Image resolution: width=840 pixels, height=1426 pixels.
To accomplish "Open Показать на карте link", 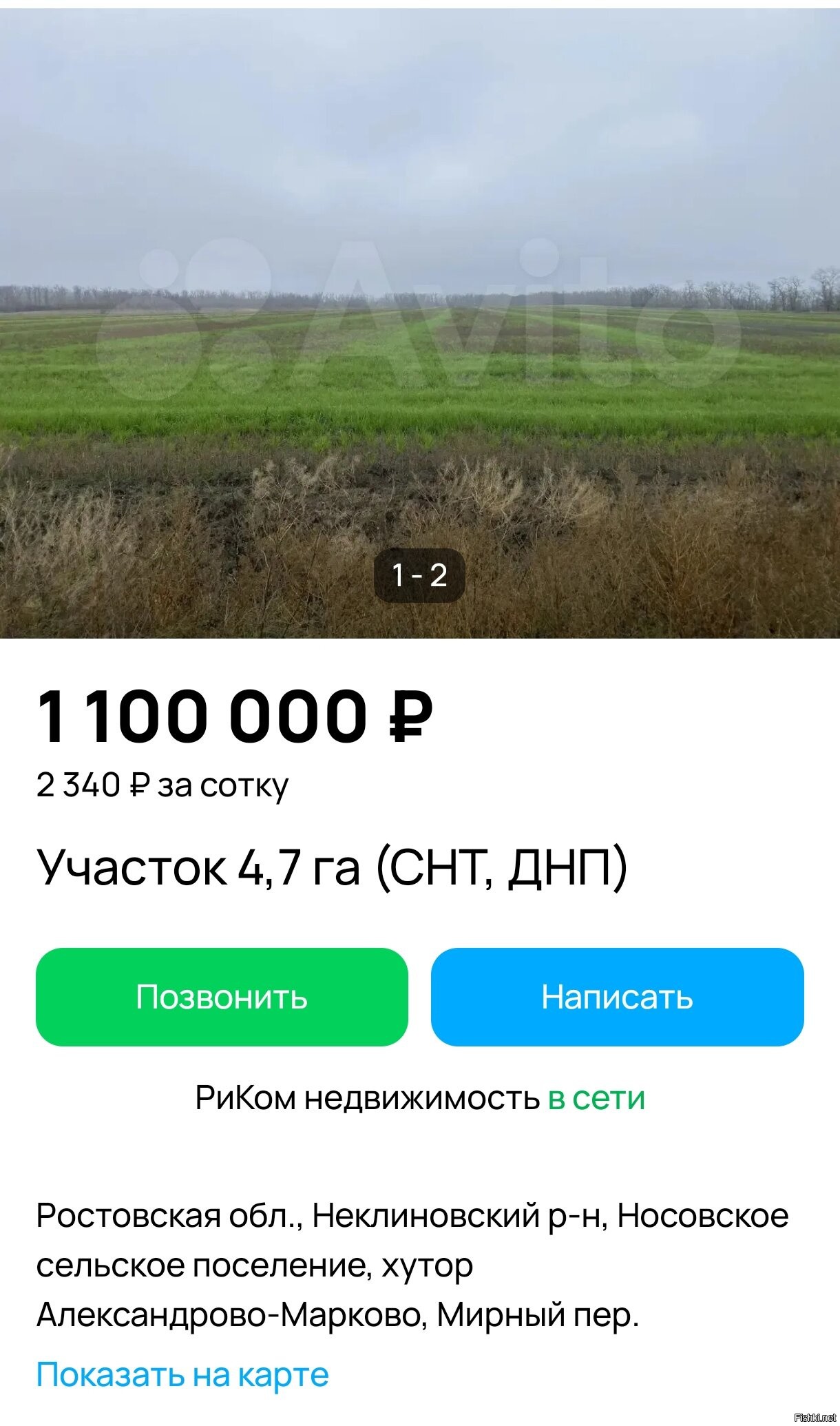I will (x=182, y=1374).
